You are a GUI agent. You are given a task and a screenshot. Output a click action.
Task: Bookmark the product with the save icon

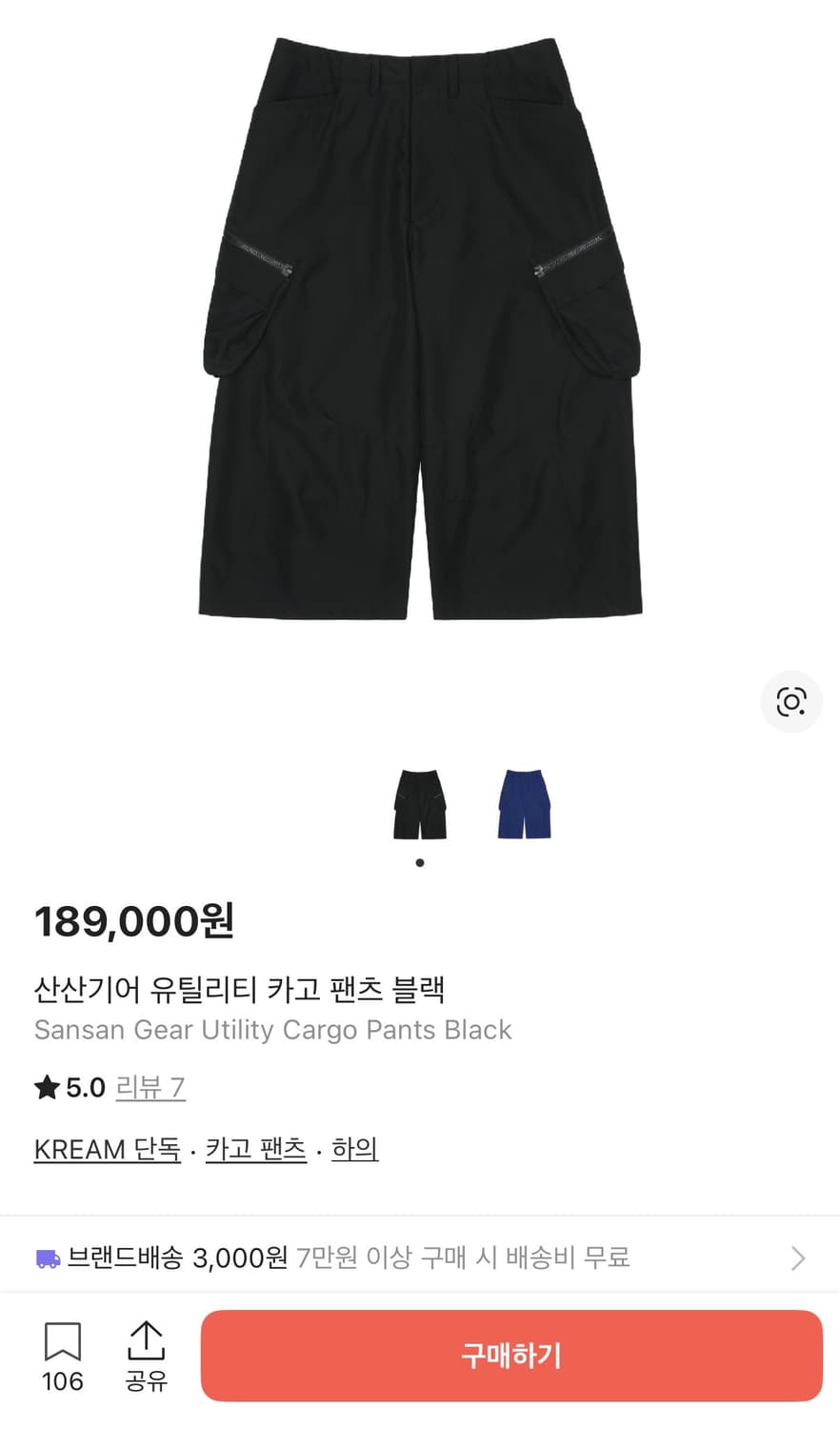point(63,1341)
